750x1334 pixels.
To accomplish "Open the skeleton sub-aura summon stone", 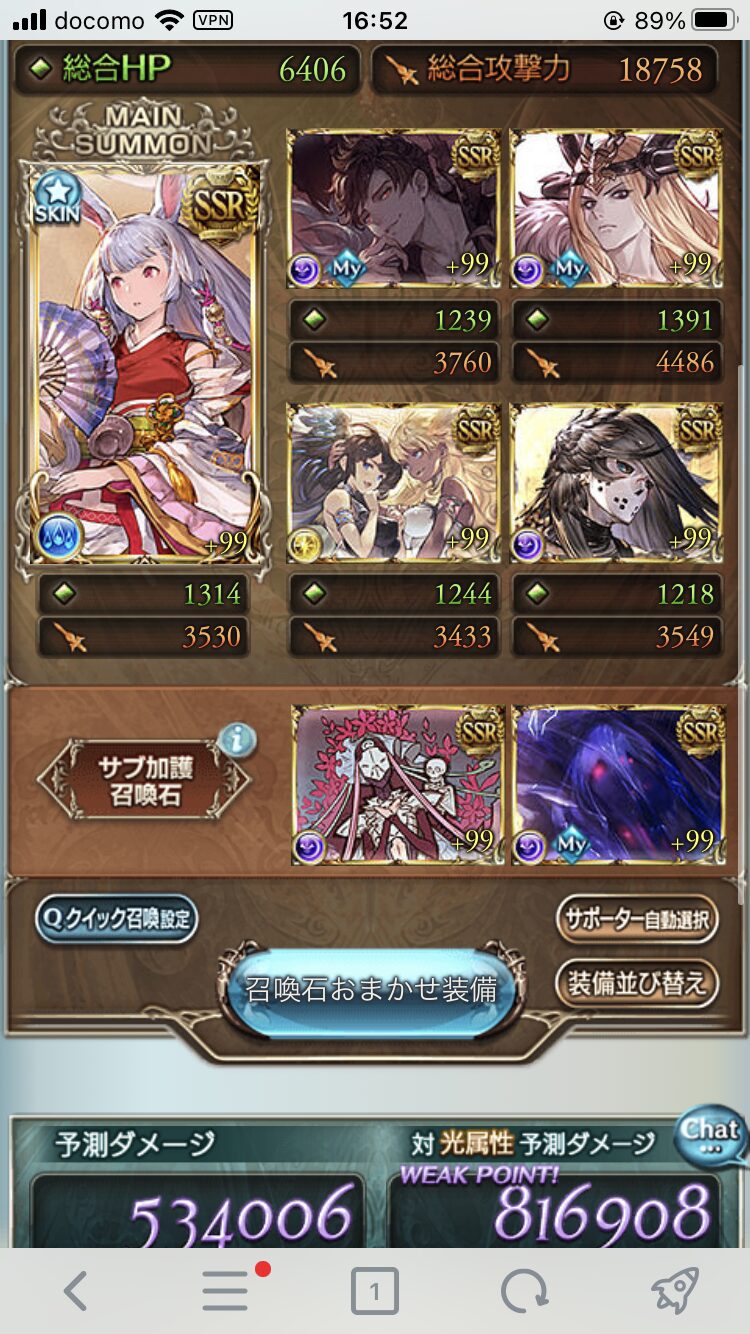I will [x=396, y=785].
